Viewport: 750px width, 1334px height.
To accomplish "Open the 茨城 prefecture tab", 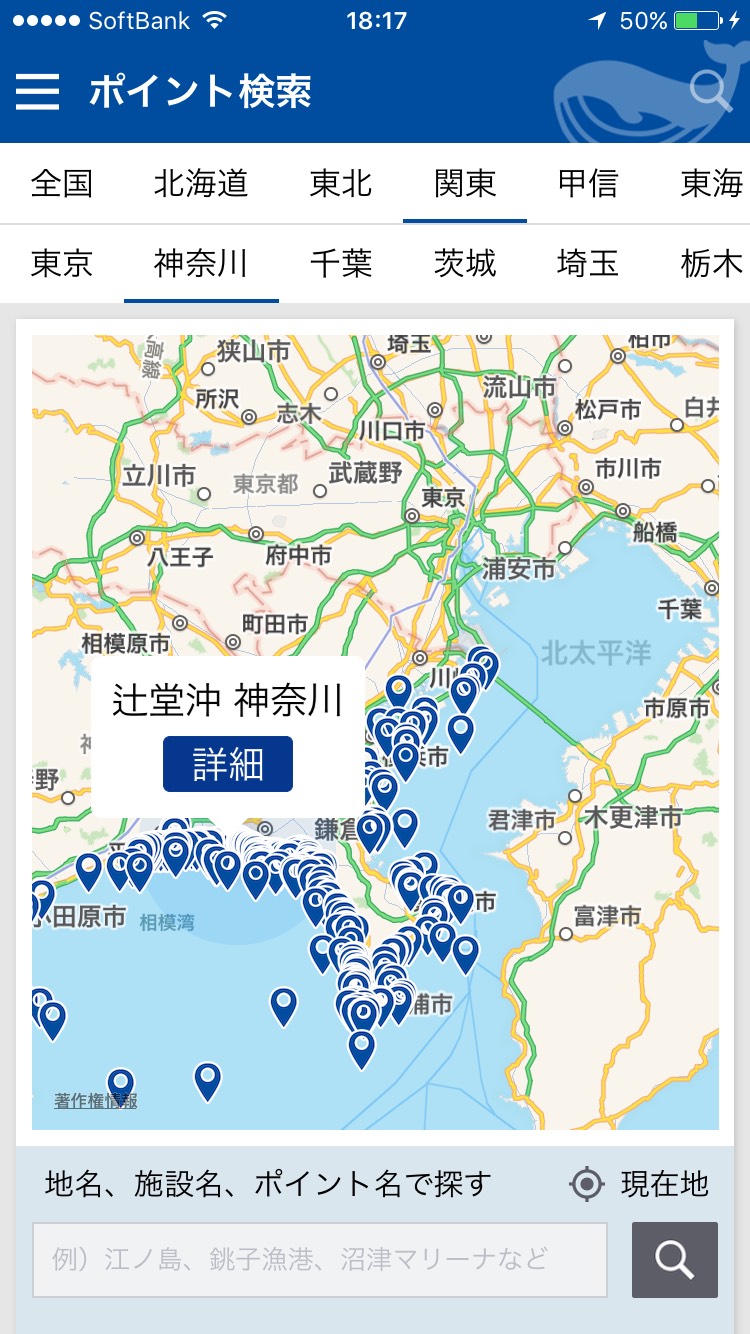I will click(465, 263).
